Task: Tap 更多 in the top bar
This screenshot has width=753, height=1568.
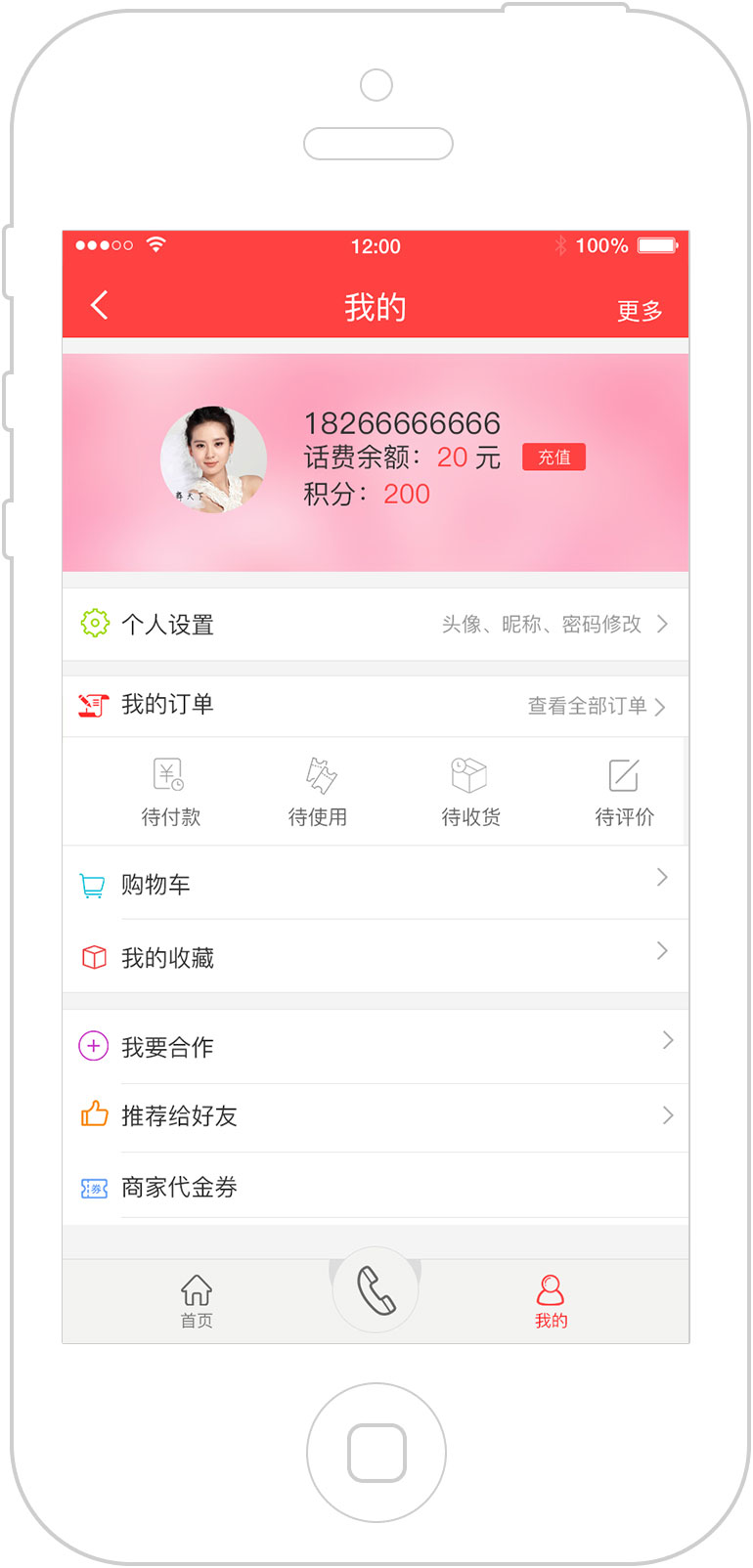Action: [640, 311]
